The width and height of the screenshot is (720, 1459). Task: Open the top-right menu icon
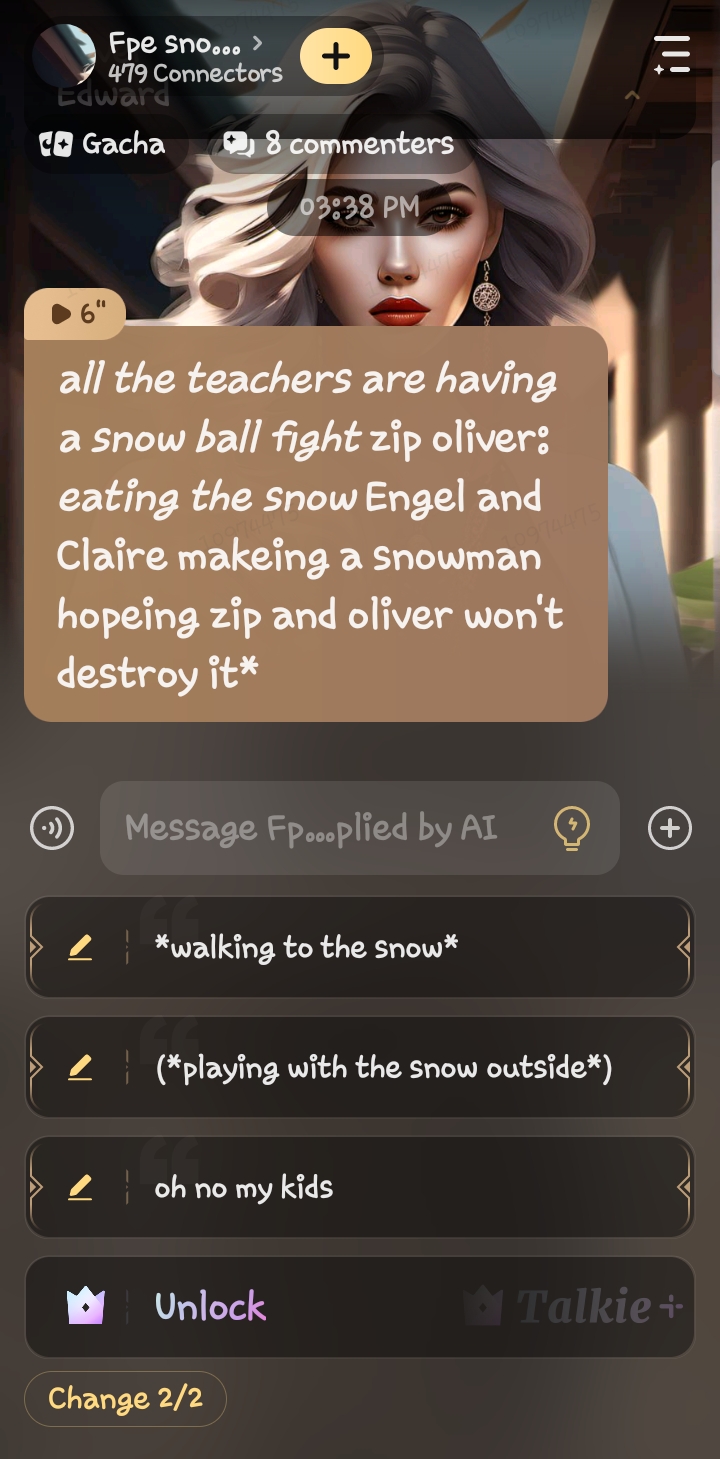click(x=672, y=55)
